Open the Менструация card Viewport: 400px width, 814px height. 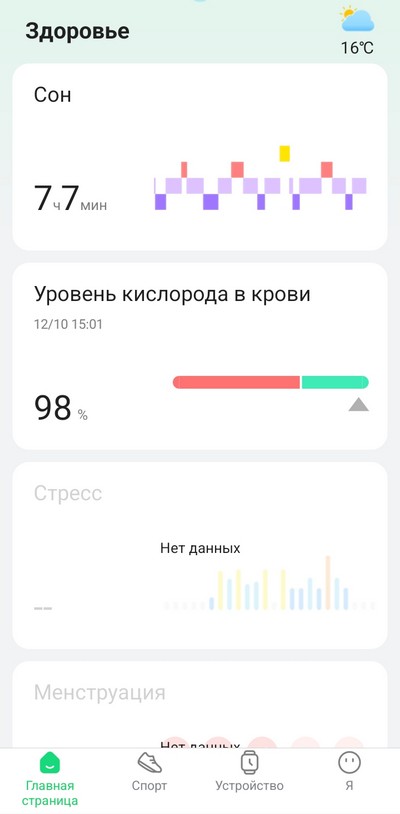coord(200,704)
